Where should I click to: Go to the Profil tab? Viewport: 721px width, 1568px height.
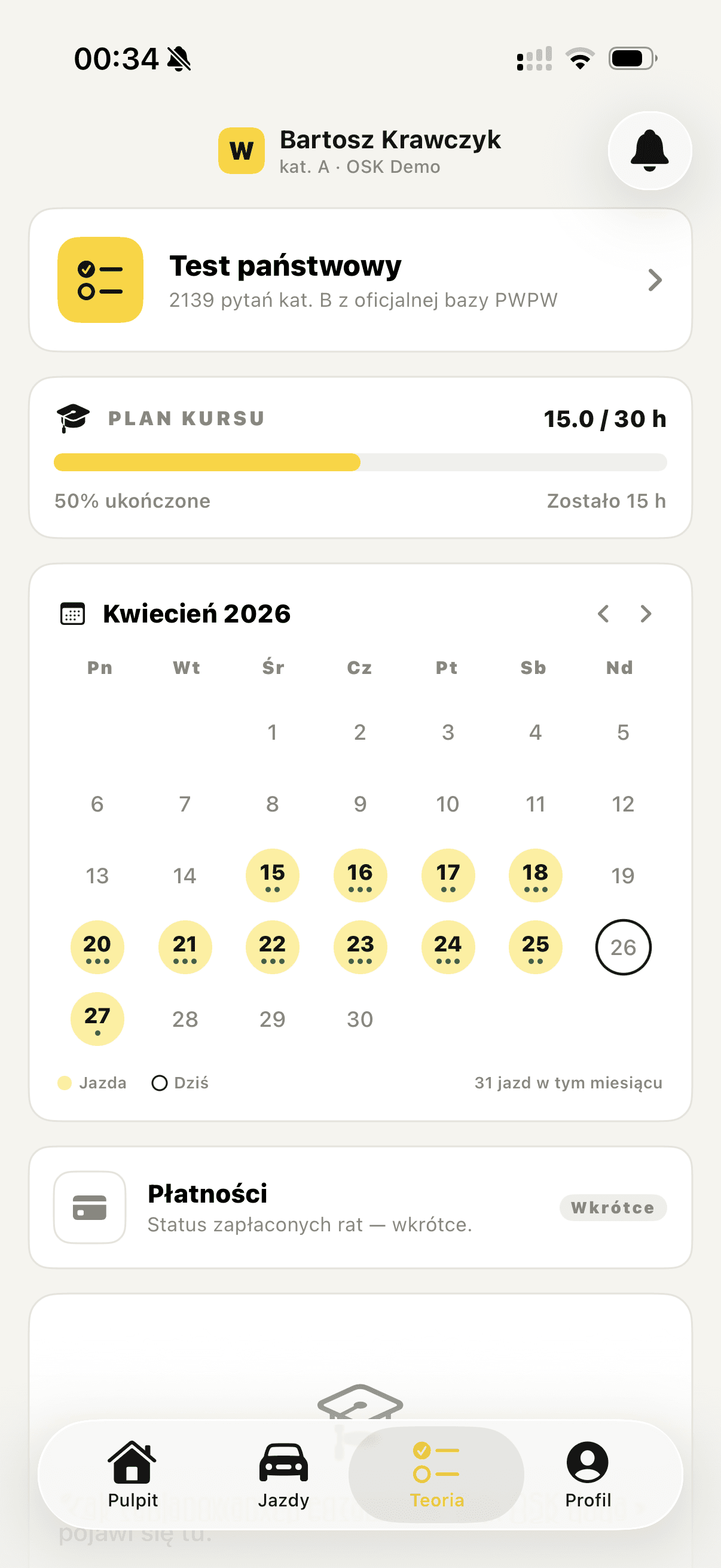[588, 1474]
